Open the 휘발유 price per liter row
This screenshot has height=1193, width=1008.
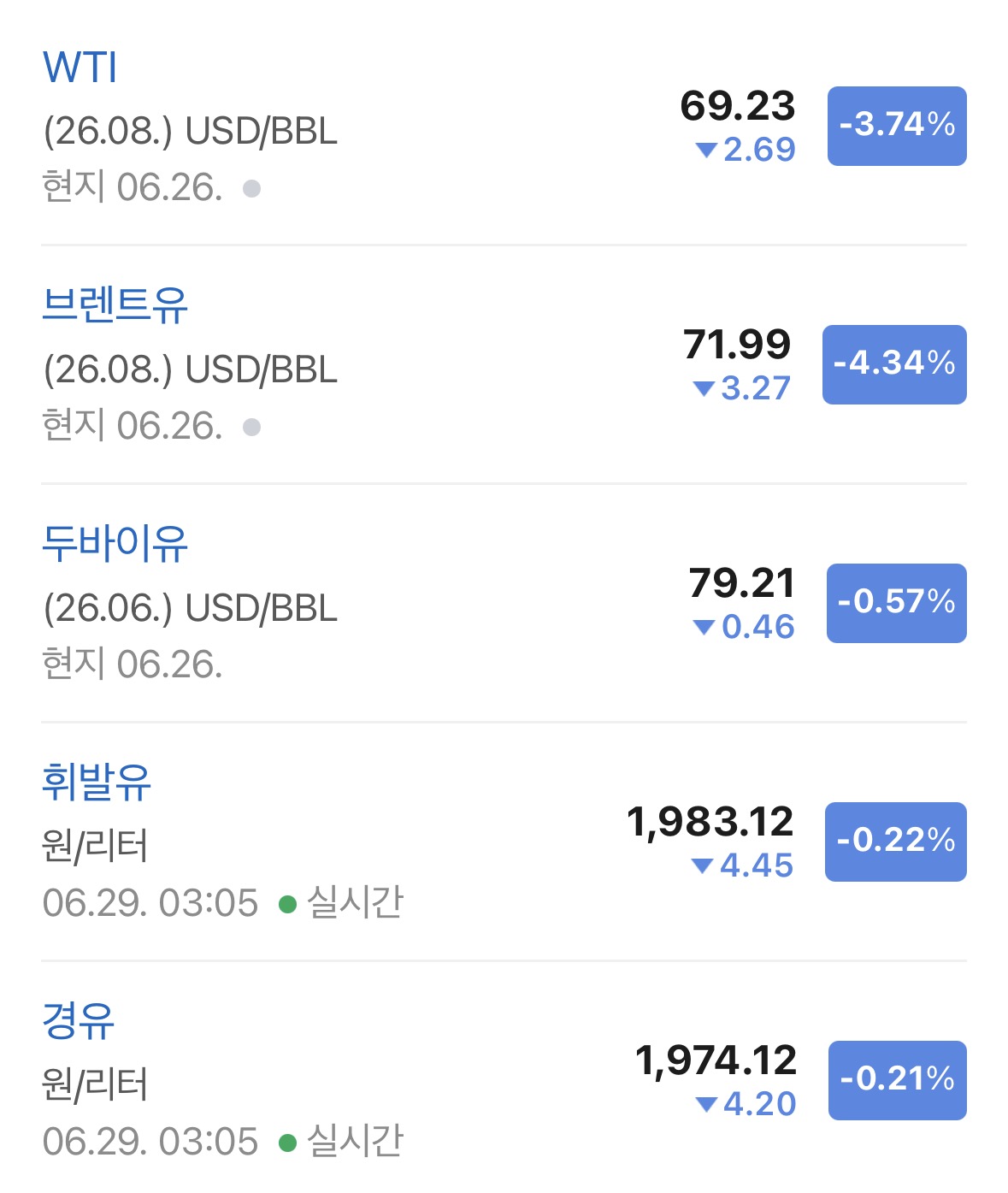504,842
